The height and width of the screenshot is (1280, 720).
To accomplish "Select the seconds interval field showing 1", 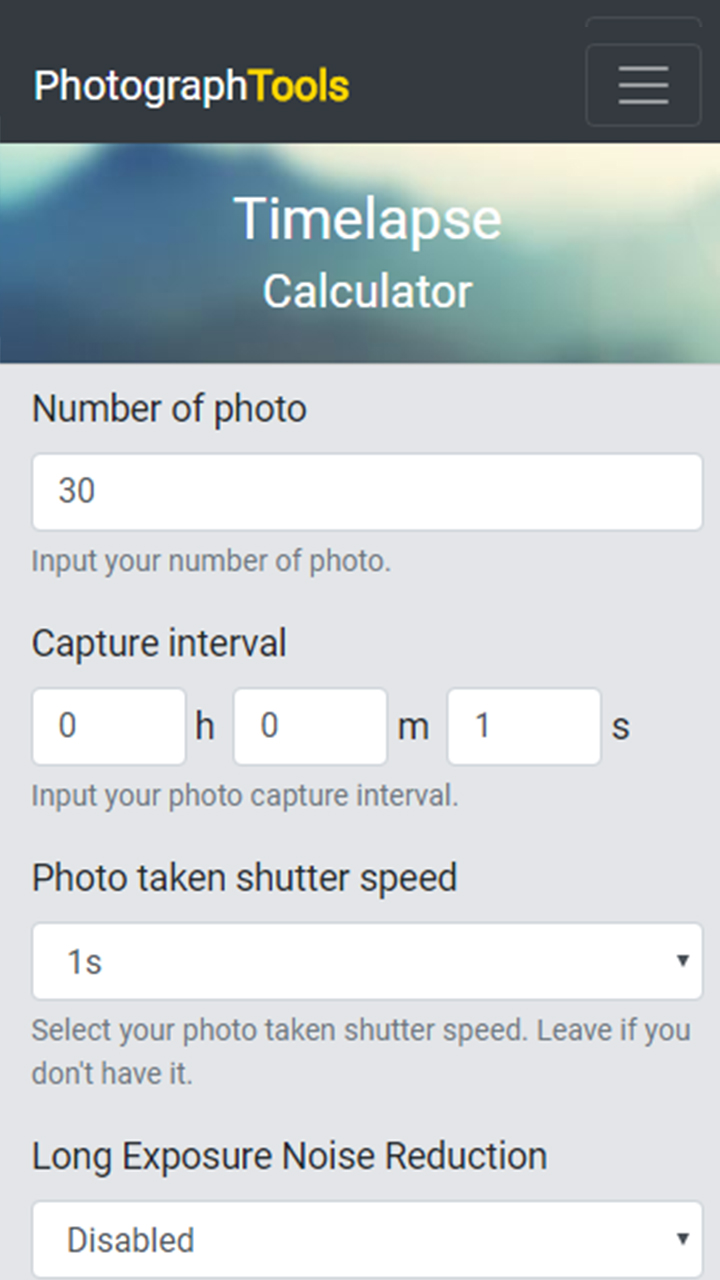I will coord(523,725).
